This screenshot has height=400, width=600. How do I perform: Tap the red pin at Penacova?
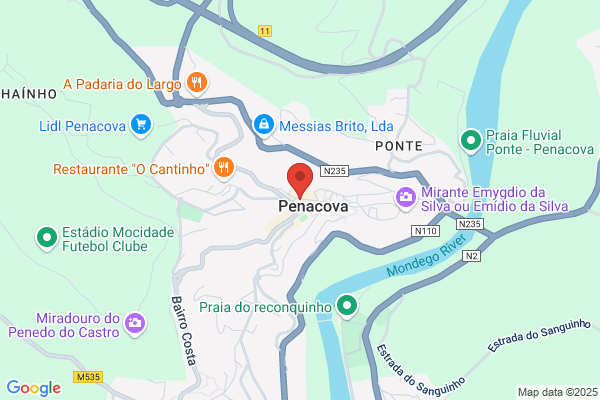pyautogui.click(x=300, y=181)
